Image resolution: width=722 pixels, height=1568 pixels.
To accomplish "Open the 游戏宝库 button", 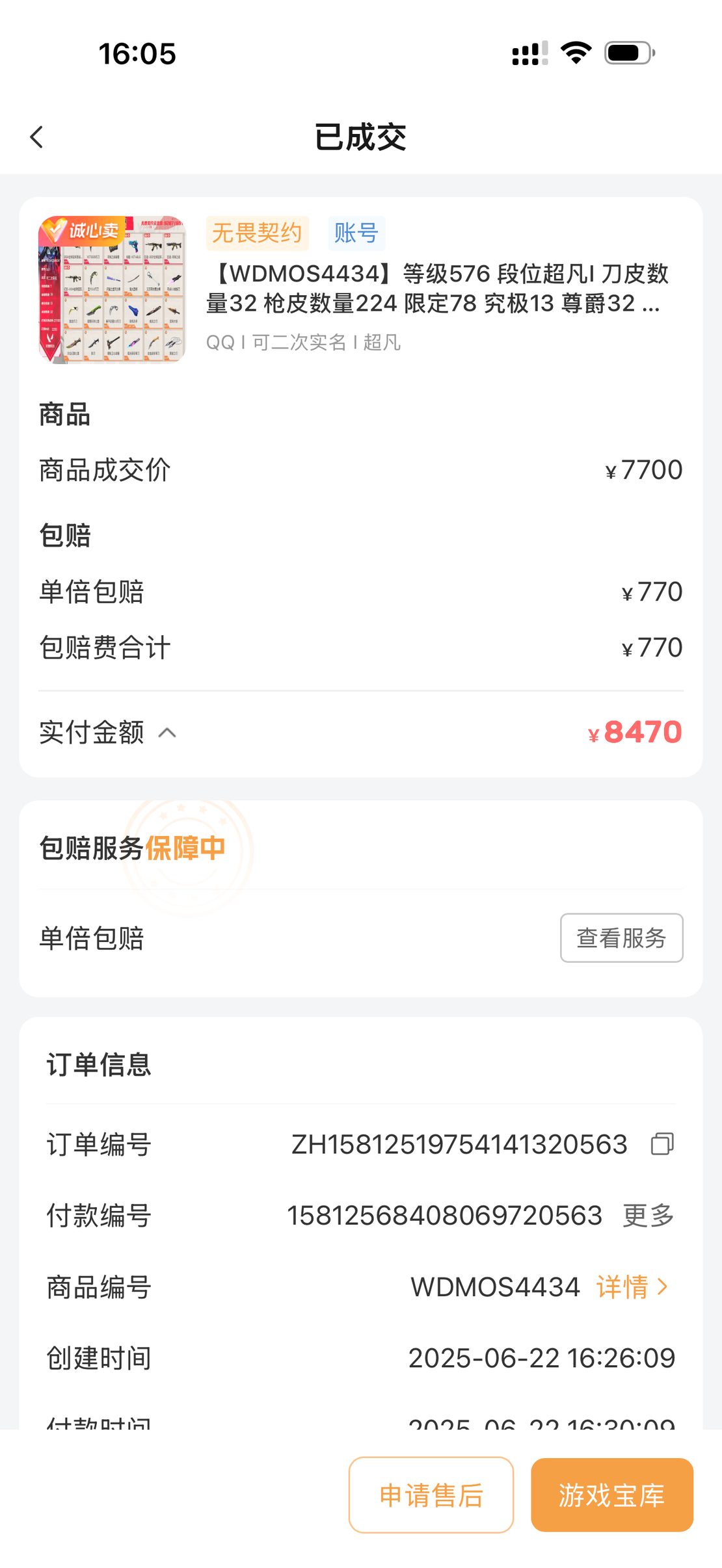I will (611, 1495).
